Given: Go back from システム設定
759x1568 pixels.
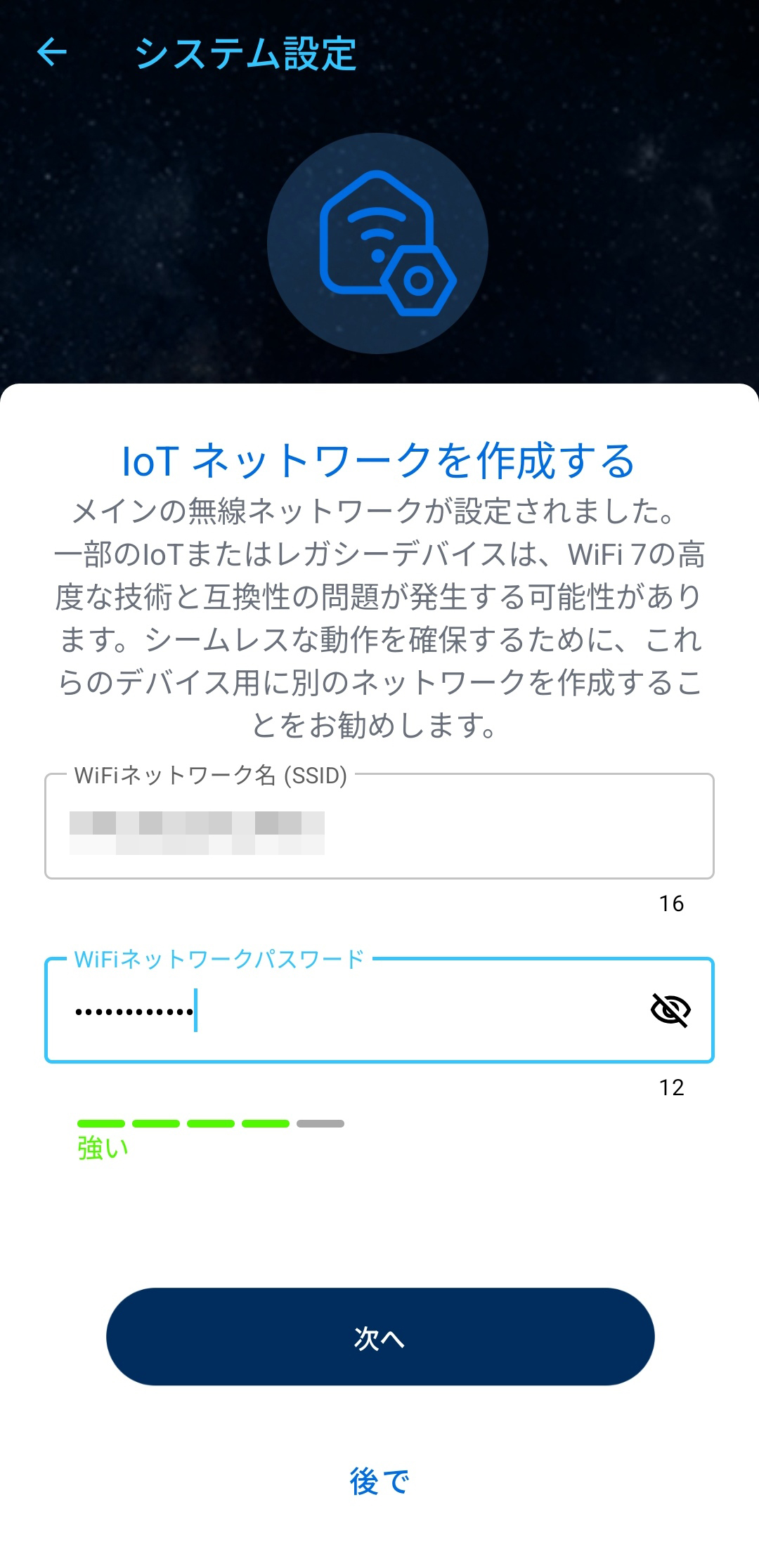Looking at the screenshot, I should tap(51, 52).
